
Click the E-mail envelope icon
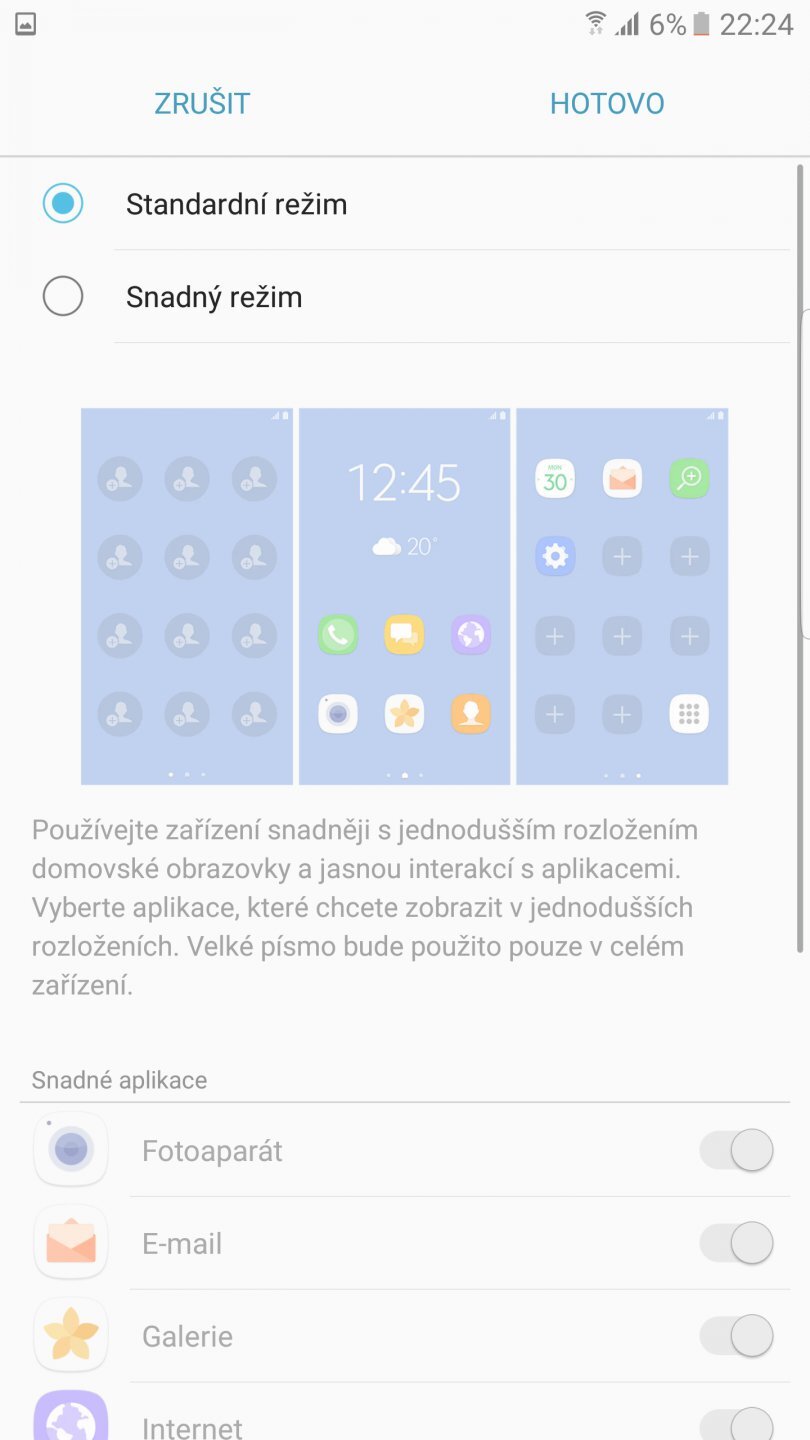(70, 1243)
